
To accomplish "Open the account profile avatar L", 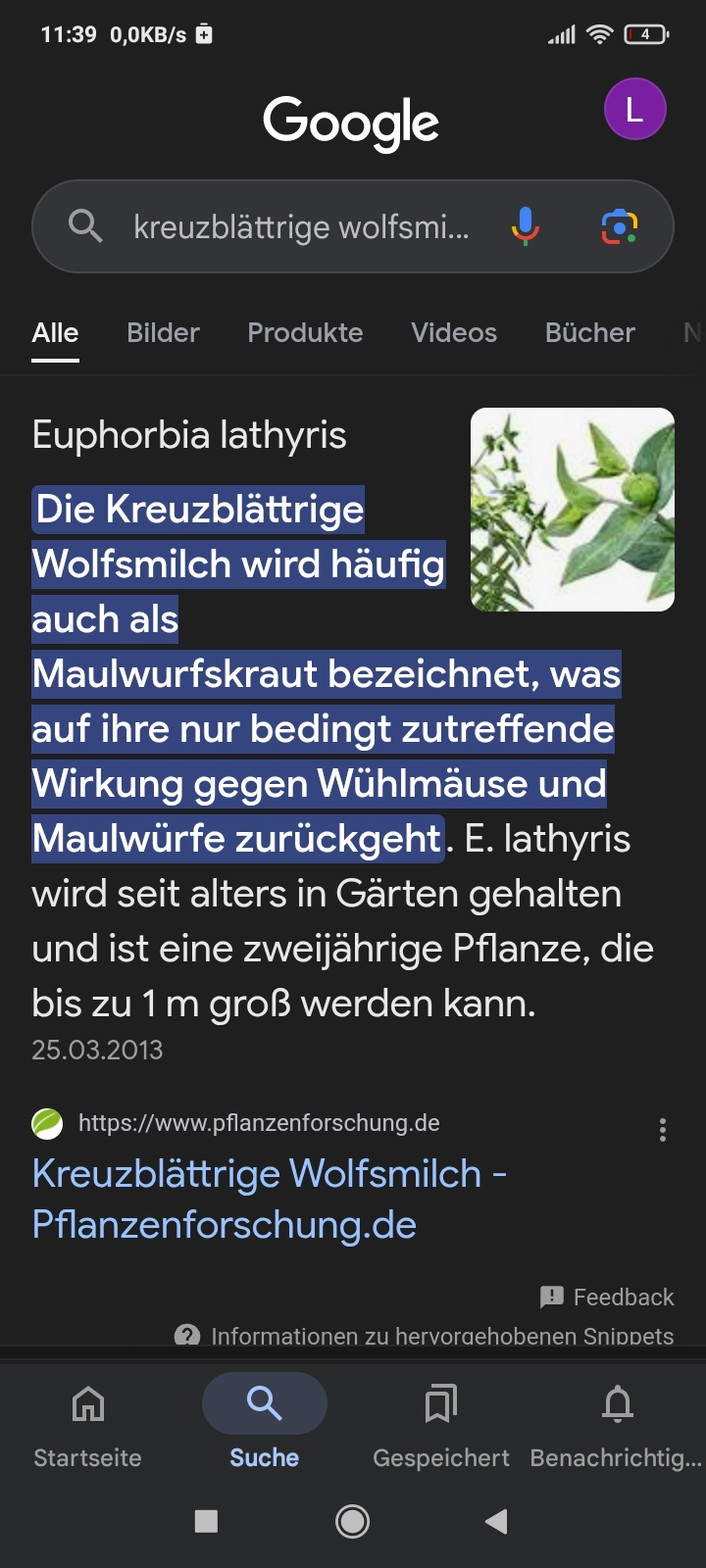I will click(x=634, y=109).
